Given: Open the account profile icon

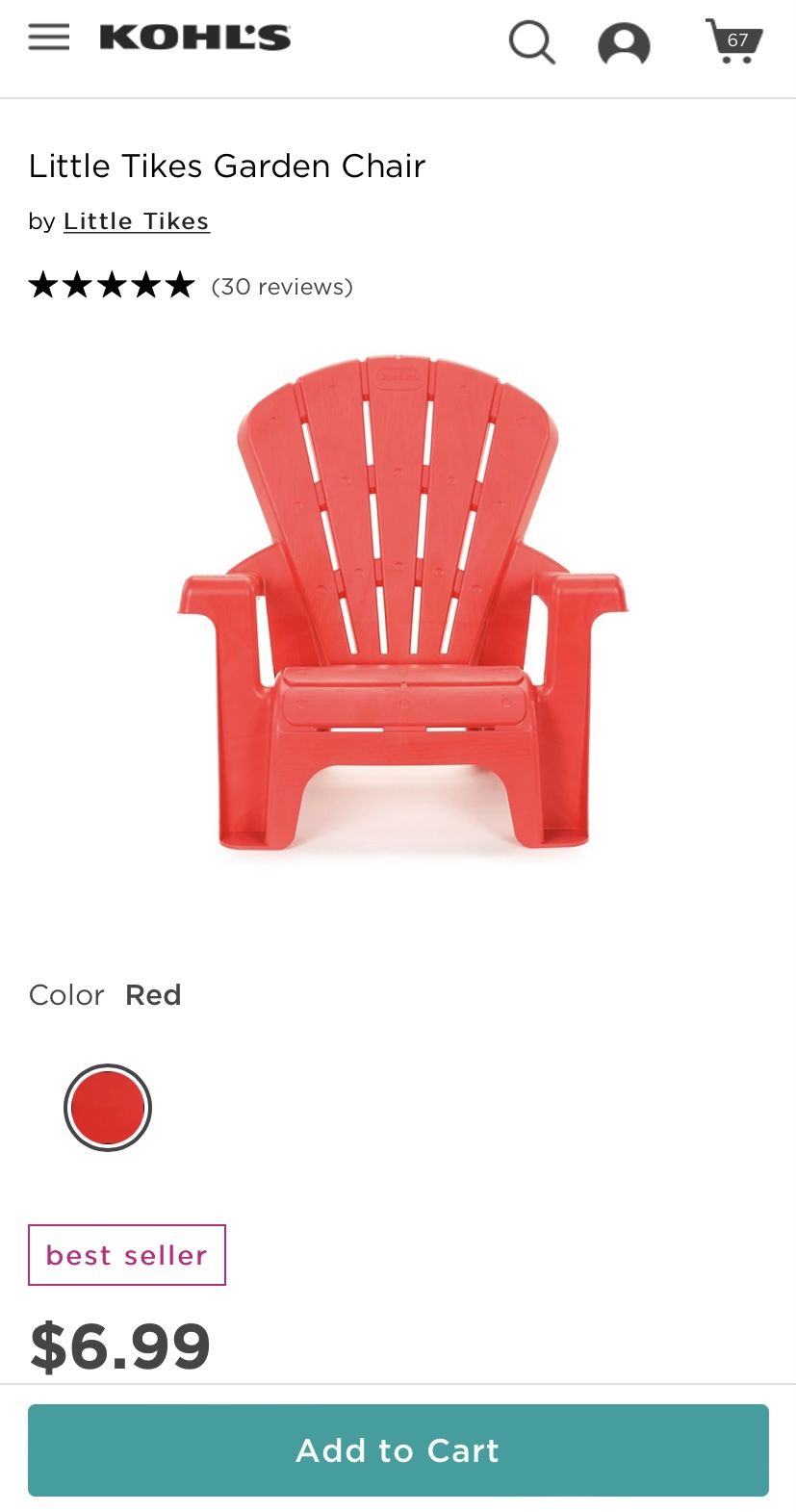Looking at the screenshot, I should pos(624,43).
